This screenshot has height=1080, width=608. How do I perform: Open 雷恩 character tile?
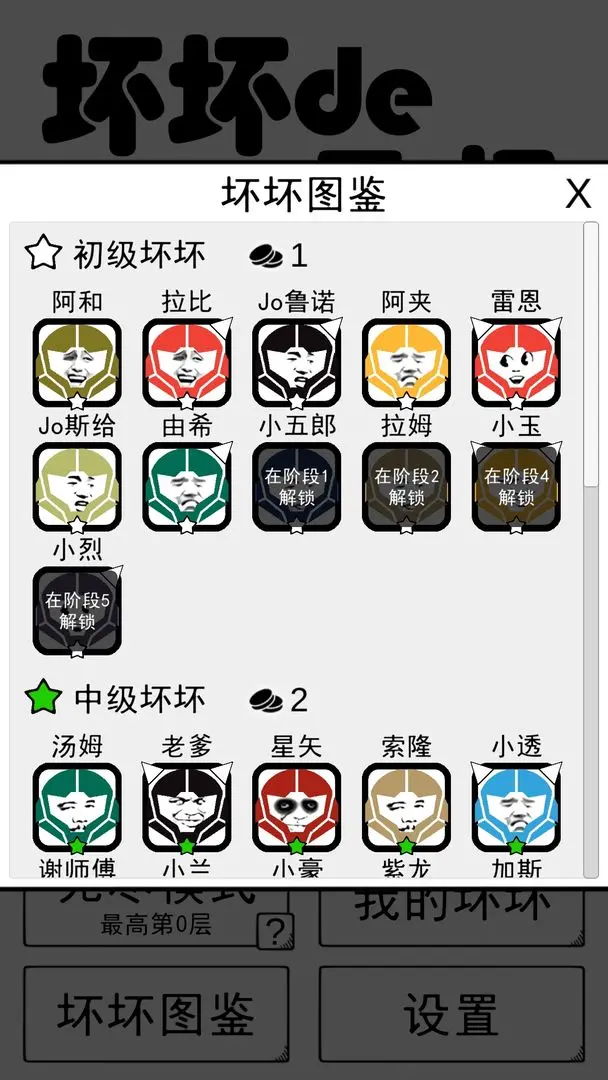pyautogui.click(x=516, y=362)
